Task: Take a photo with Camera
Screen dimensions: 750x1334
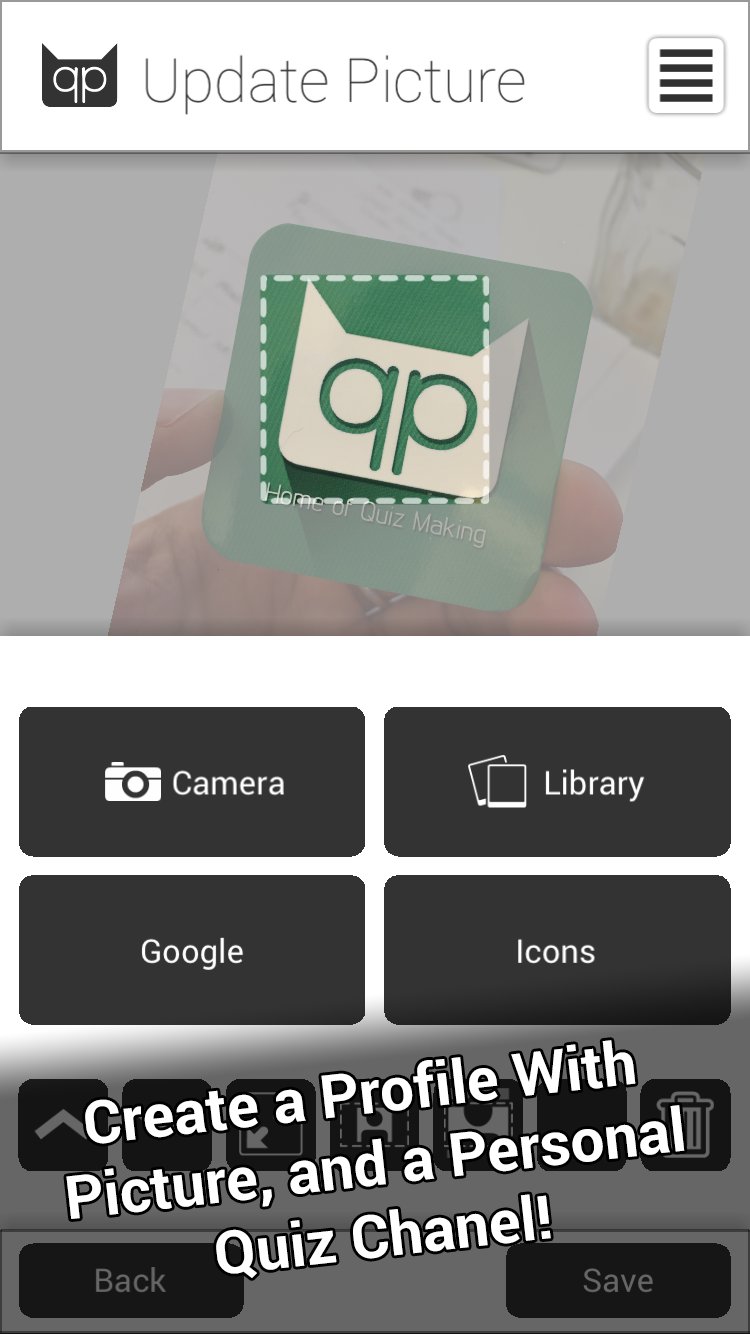Action: tap(192, 782)
